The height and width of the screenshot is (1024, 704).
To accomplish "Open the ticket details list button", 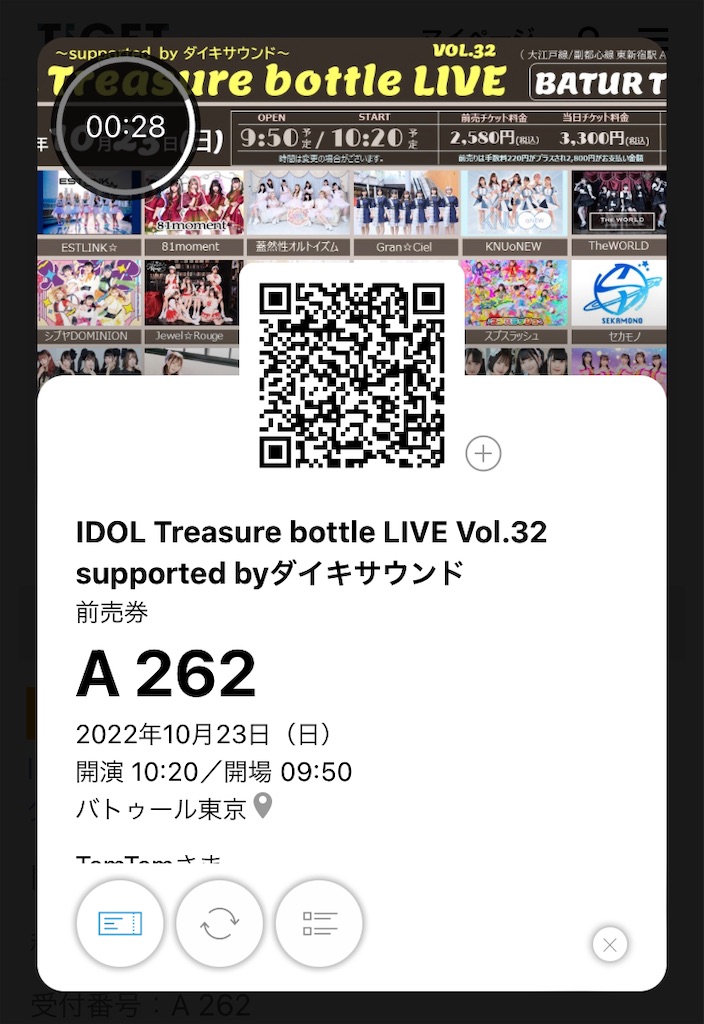I will pyautogui.click(x=319, y=923).
